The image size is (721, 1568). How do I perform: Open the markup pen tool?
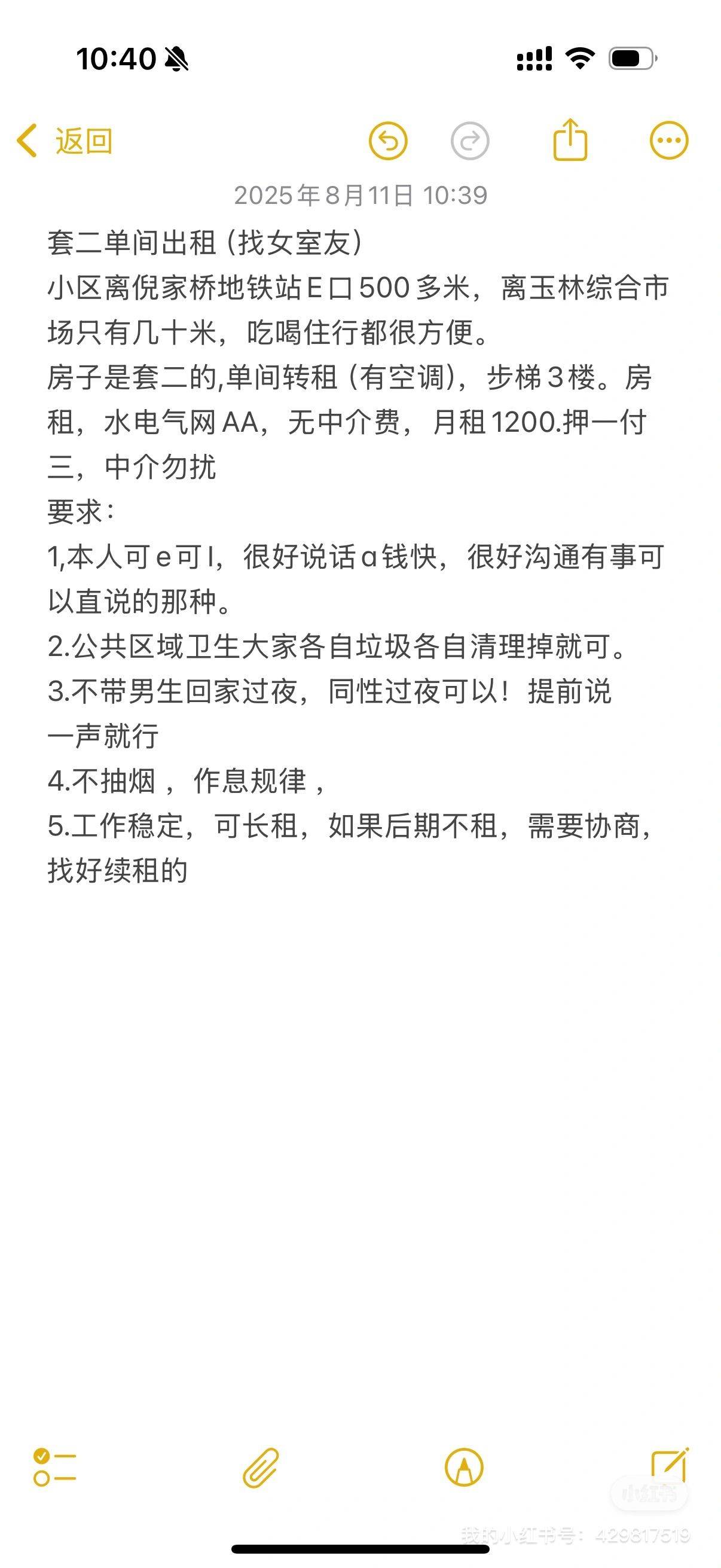pyautogui.click(x=464, y=1467)
